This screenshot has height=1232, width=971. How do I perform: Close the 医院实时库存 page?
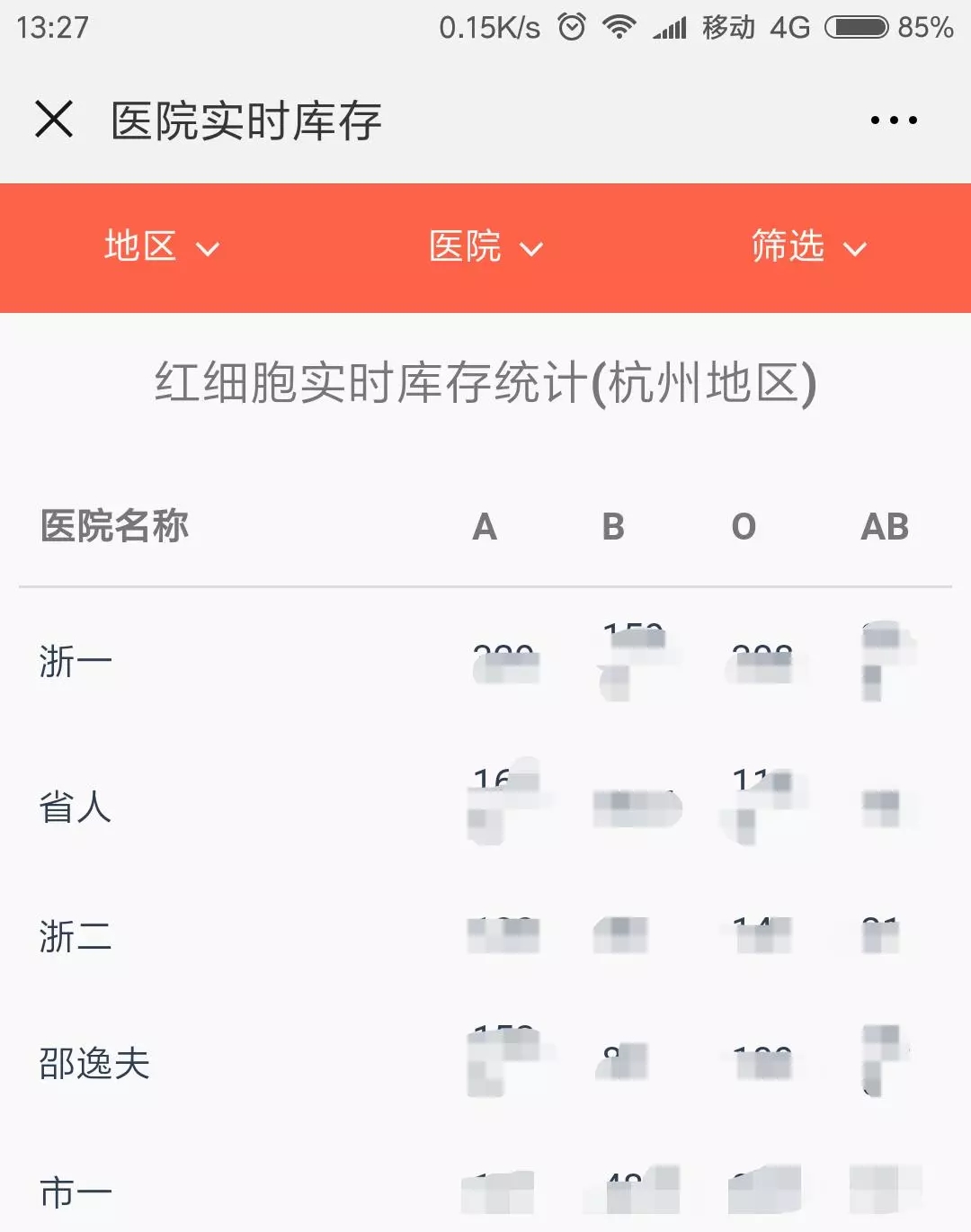54,120
